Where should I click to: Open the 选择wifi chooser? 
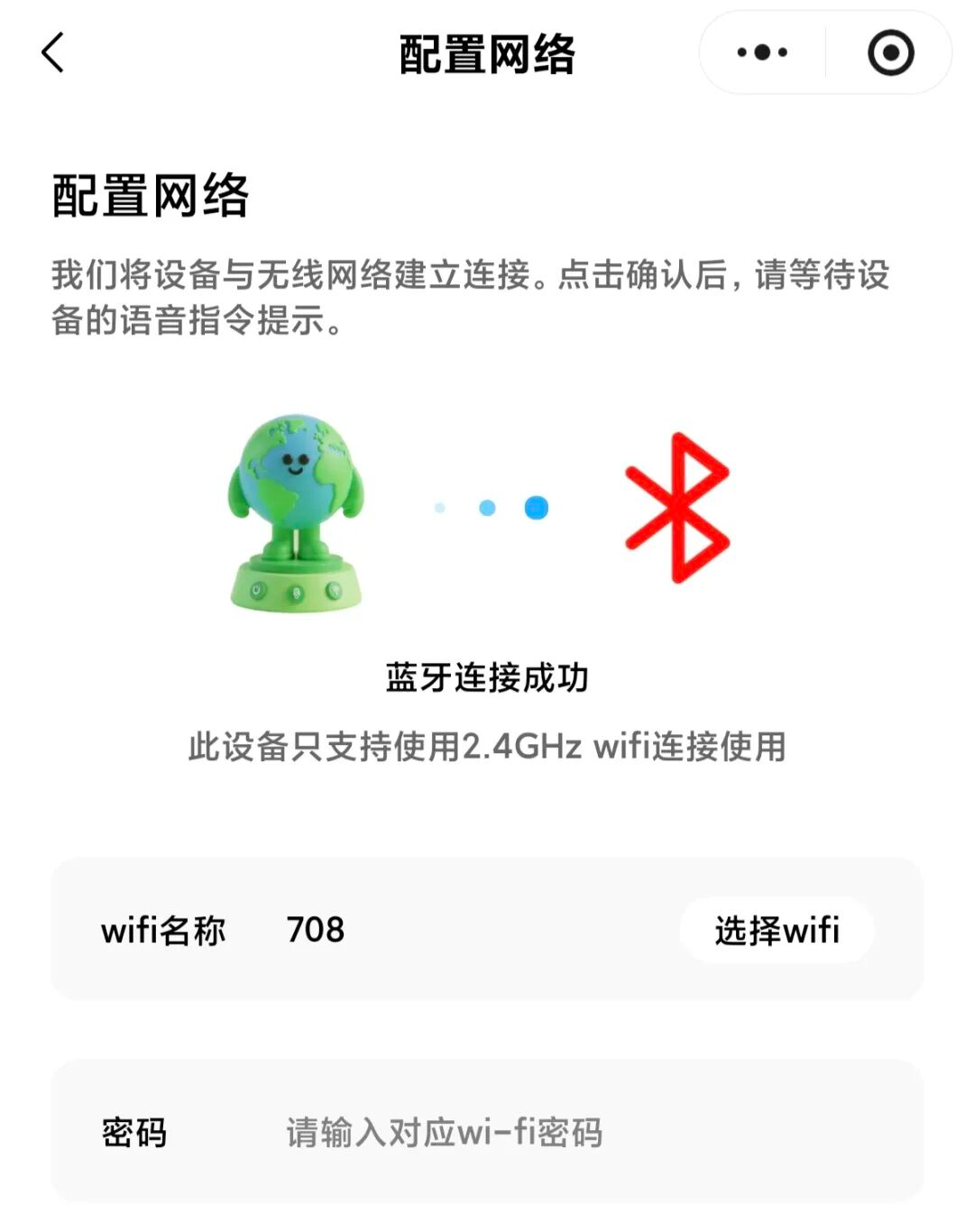pos(777,929)
